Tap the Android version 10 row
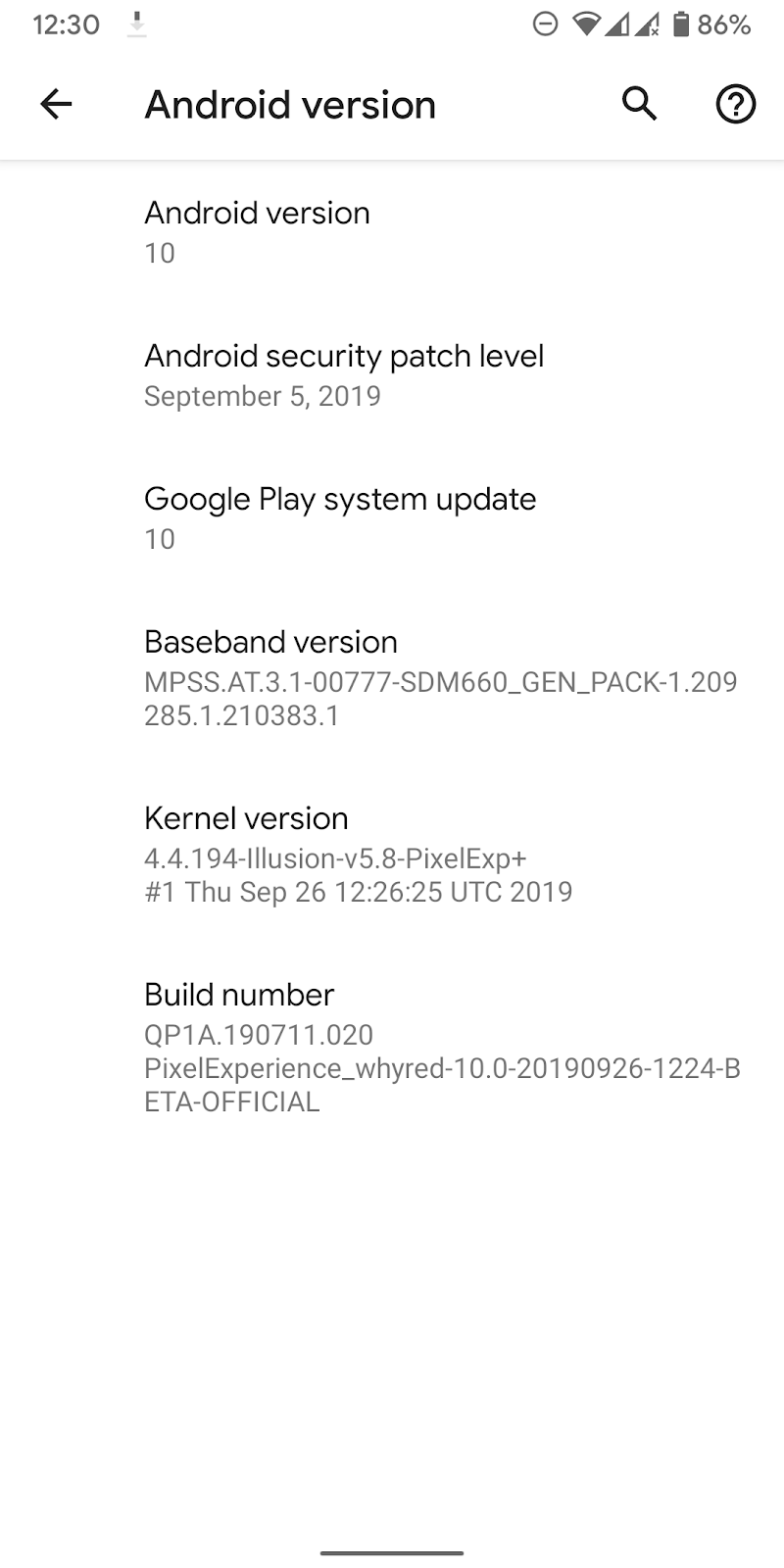Screen dimensions: 784x1568 pyautogui.click(x=392, y=232)
